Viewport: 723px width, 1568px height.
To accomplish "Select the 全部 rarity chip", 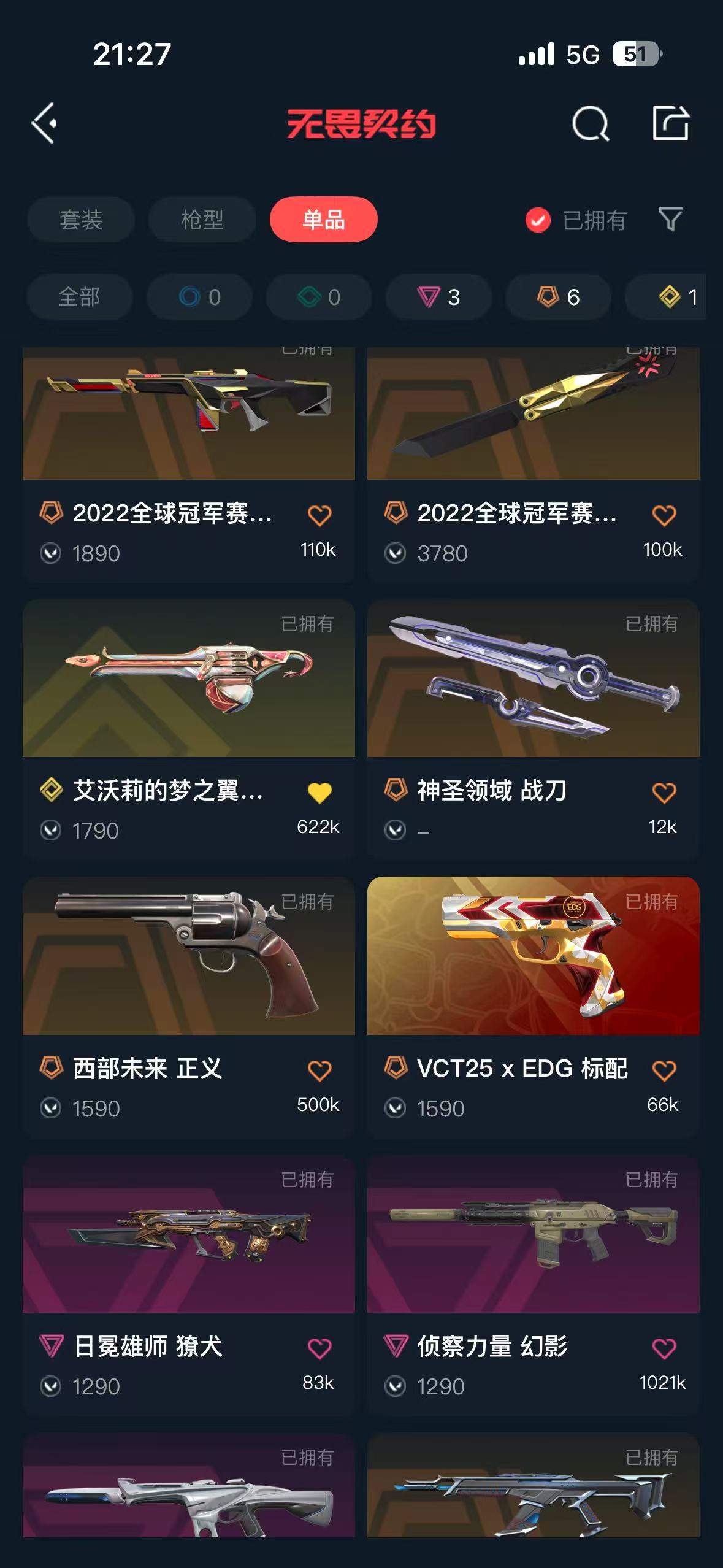I will click(x=79, y=297).
